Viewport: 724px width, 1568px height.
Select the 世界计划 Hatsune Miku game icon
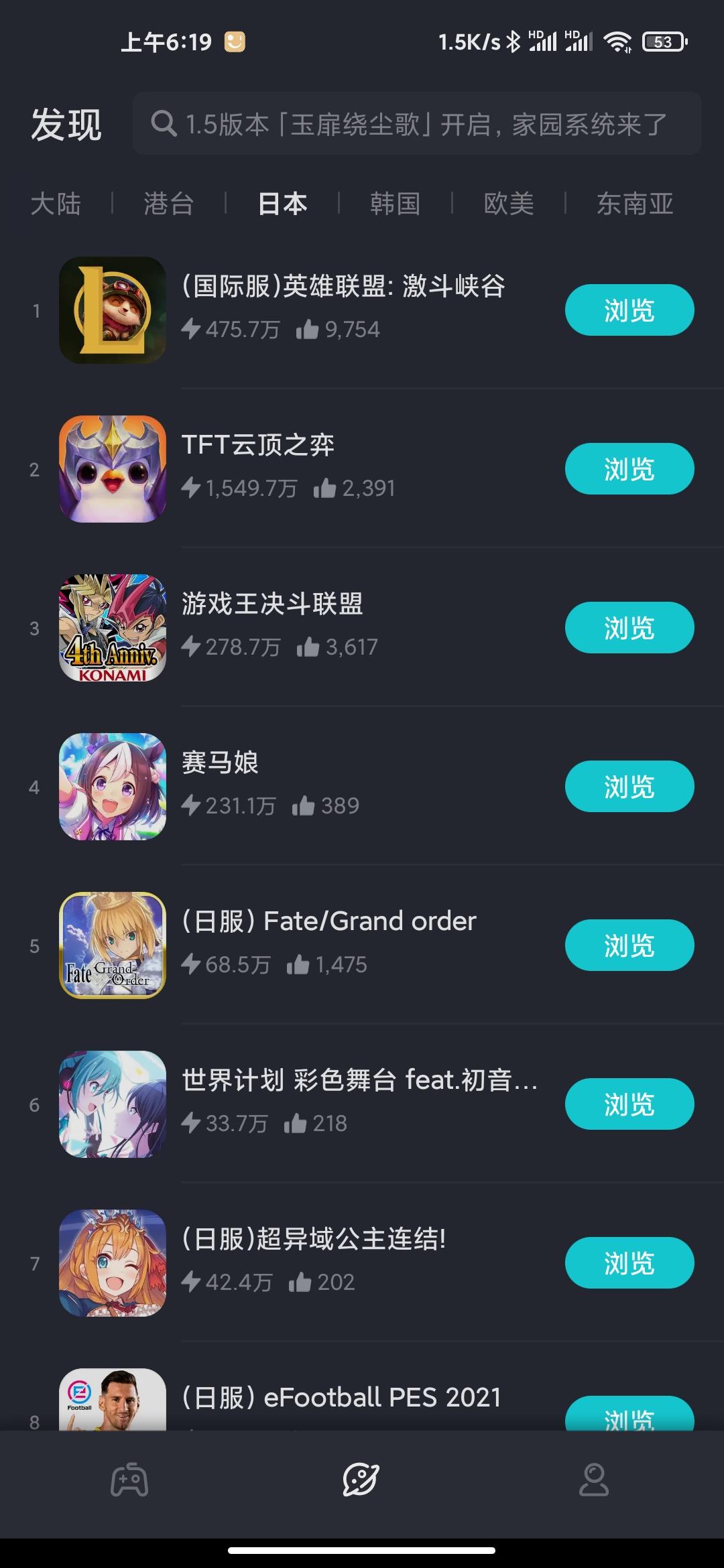point(111,1104)
